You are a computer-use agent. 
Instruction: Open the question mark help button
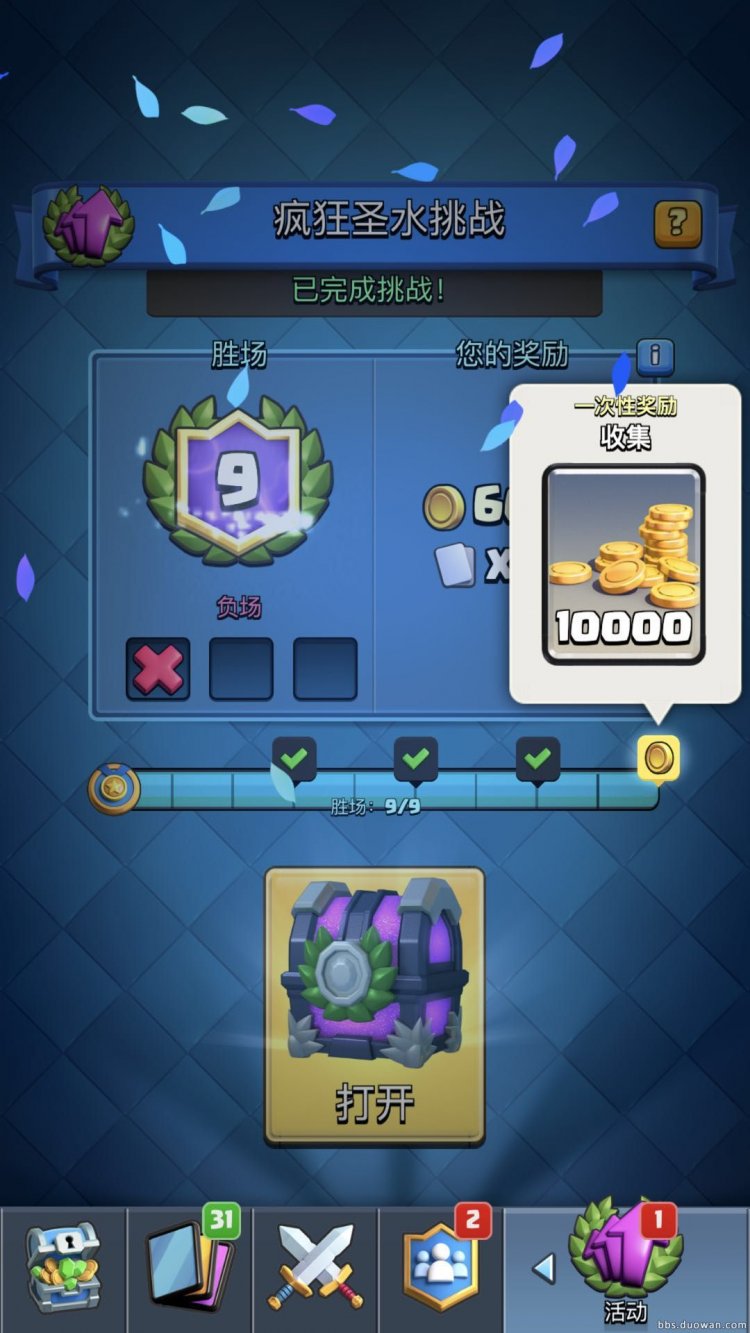677,224
